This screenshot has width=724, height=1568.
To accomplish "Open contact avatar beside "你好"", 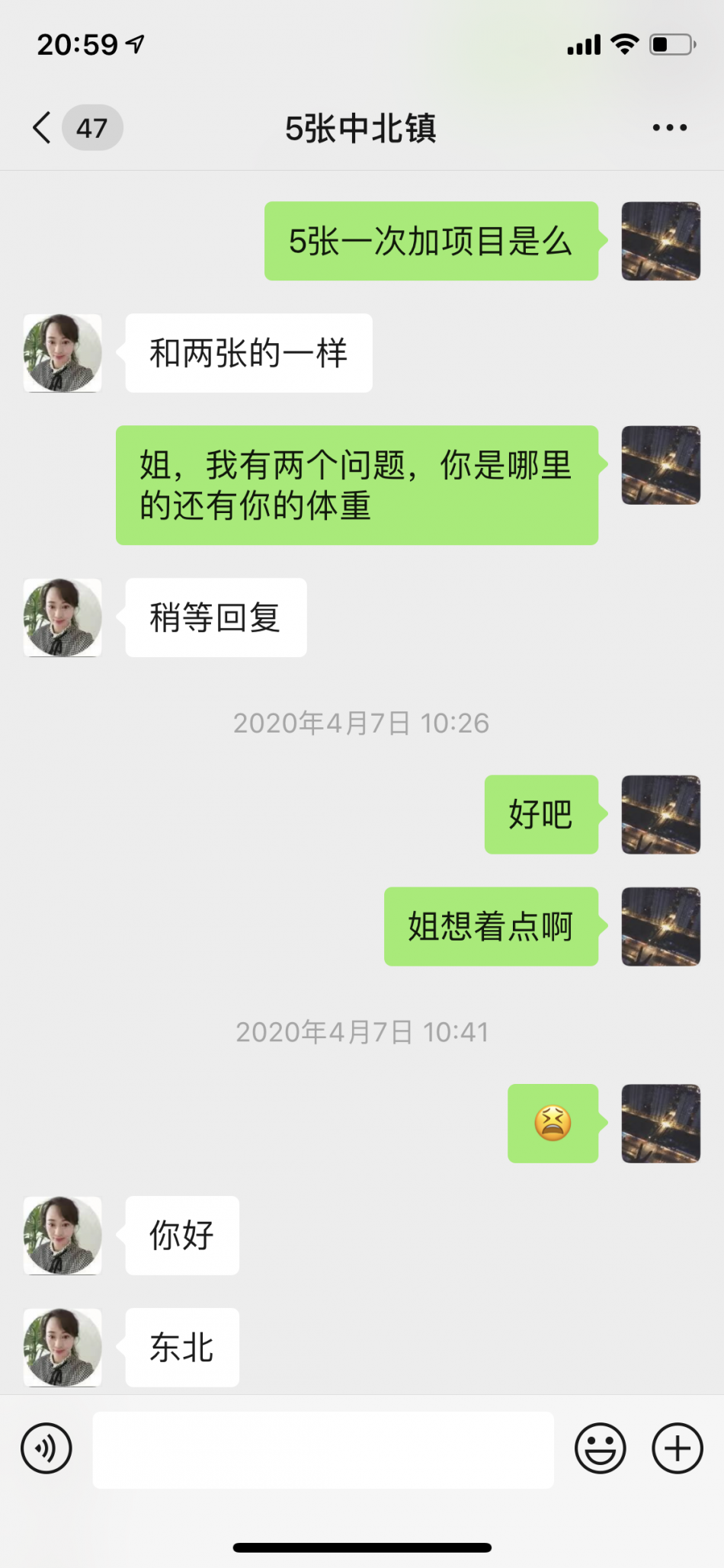I will click(62, 1235).
